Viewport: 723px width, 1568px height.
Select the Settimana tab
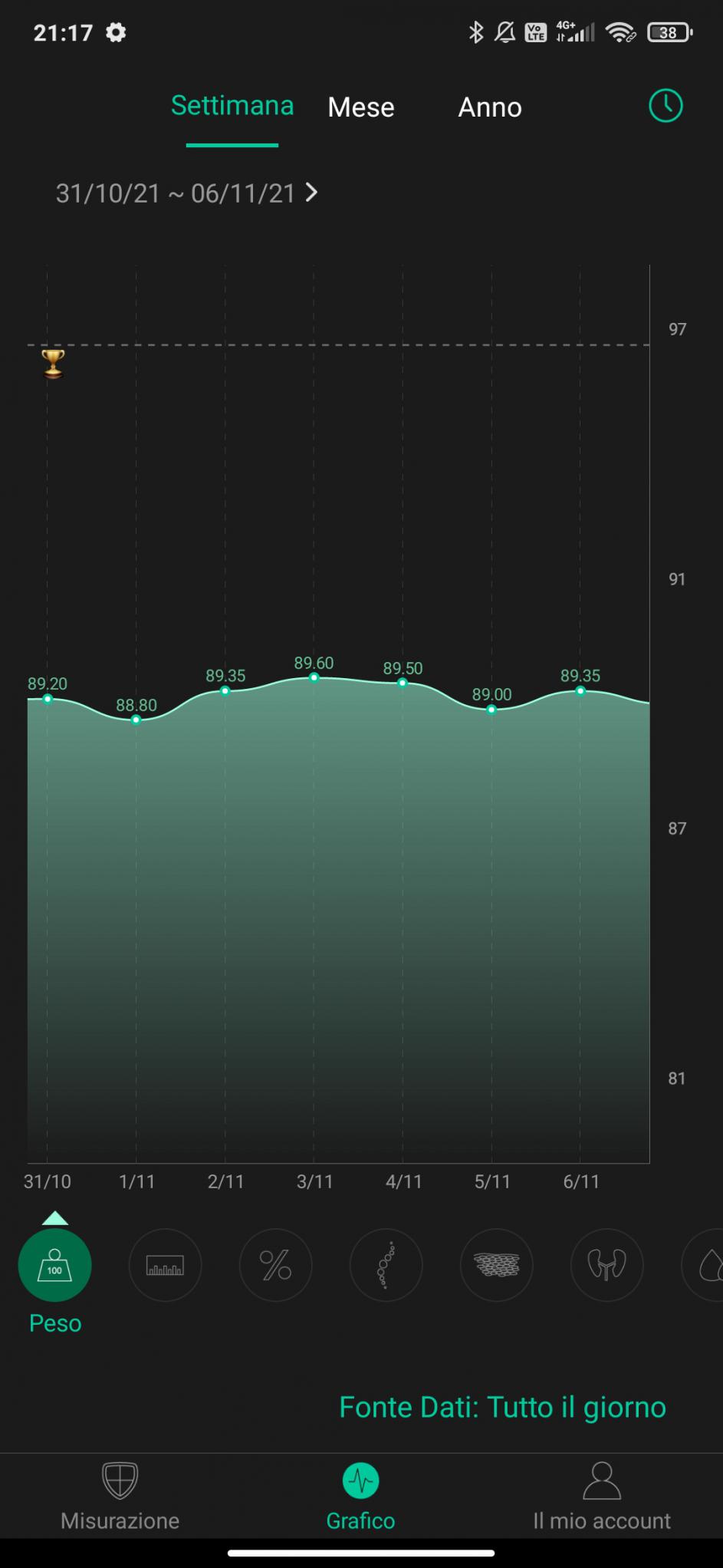(x=232, y=106)
